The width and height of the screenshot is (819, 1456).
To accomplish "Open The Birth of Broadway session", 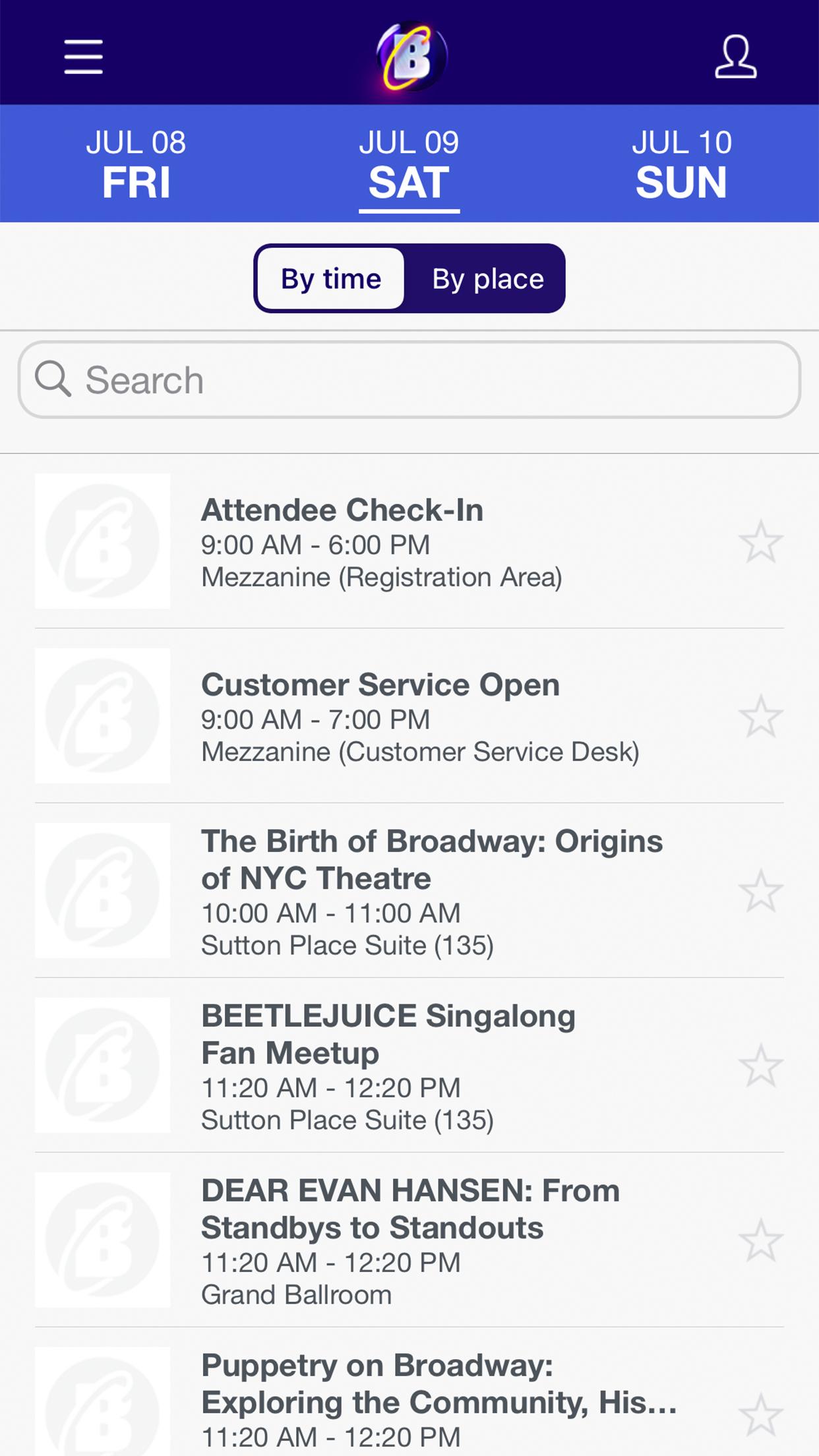I will tap(409, 891).
